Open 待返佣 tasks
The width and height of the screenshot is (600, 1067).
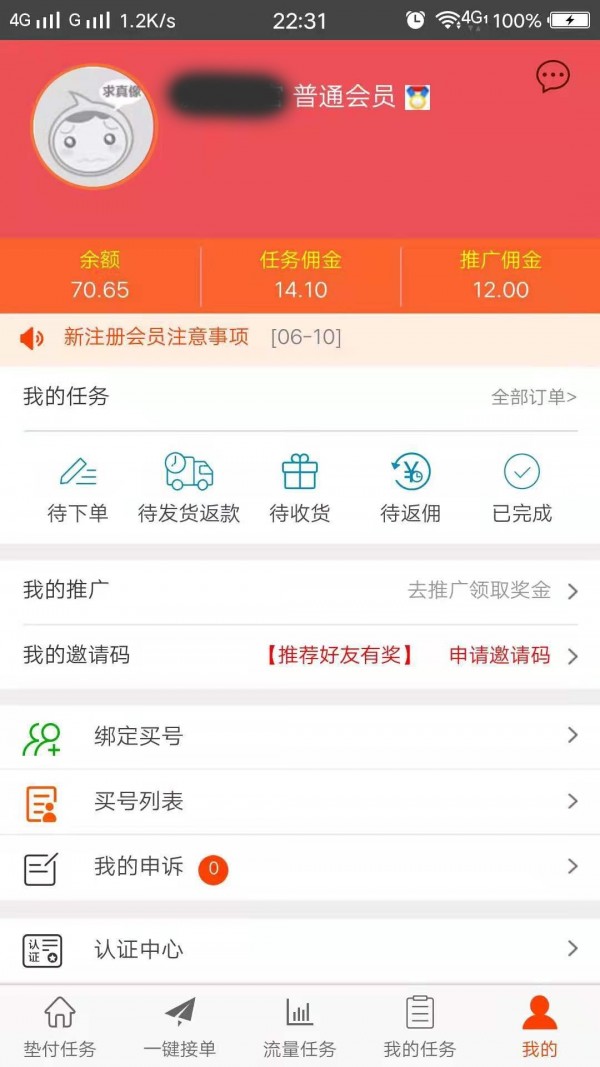[x=410, y=488]
